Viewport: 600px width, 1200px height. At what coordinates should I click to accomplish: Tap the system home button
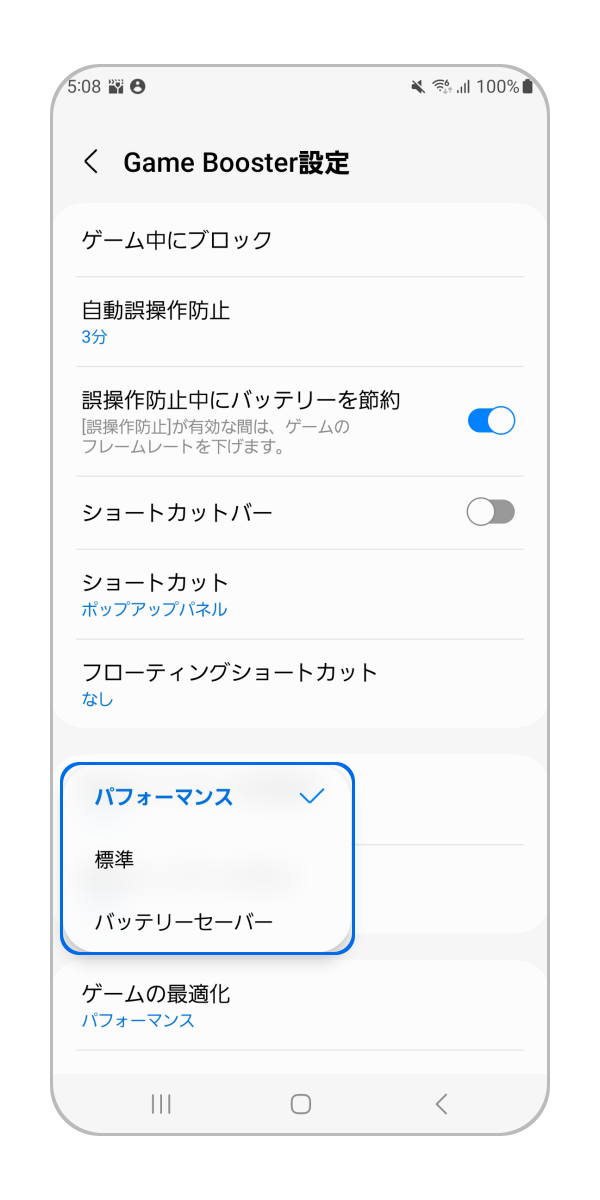point(300,1104)
